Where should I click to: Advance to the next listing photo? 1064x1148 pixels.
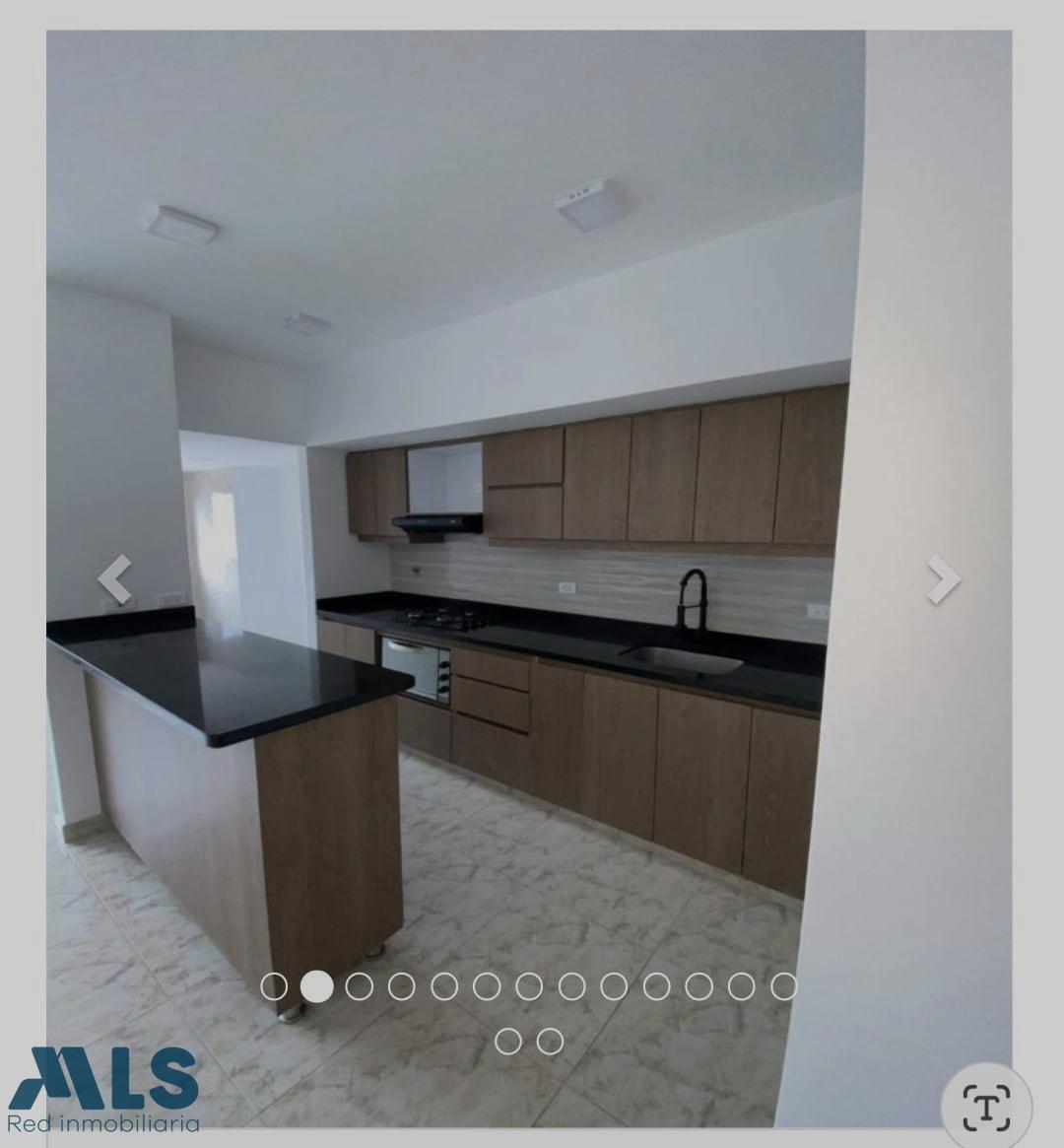point(943,579)
